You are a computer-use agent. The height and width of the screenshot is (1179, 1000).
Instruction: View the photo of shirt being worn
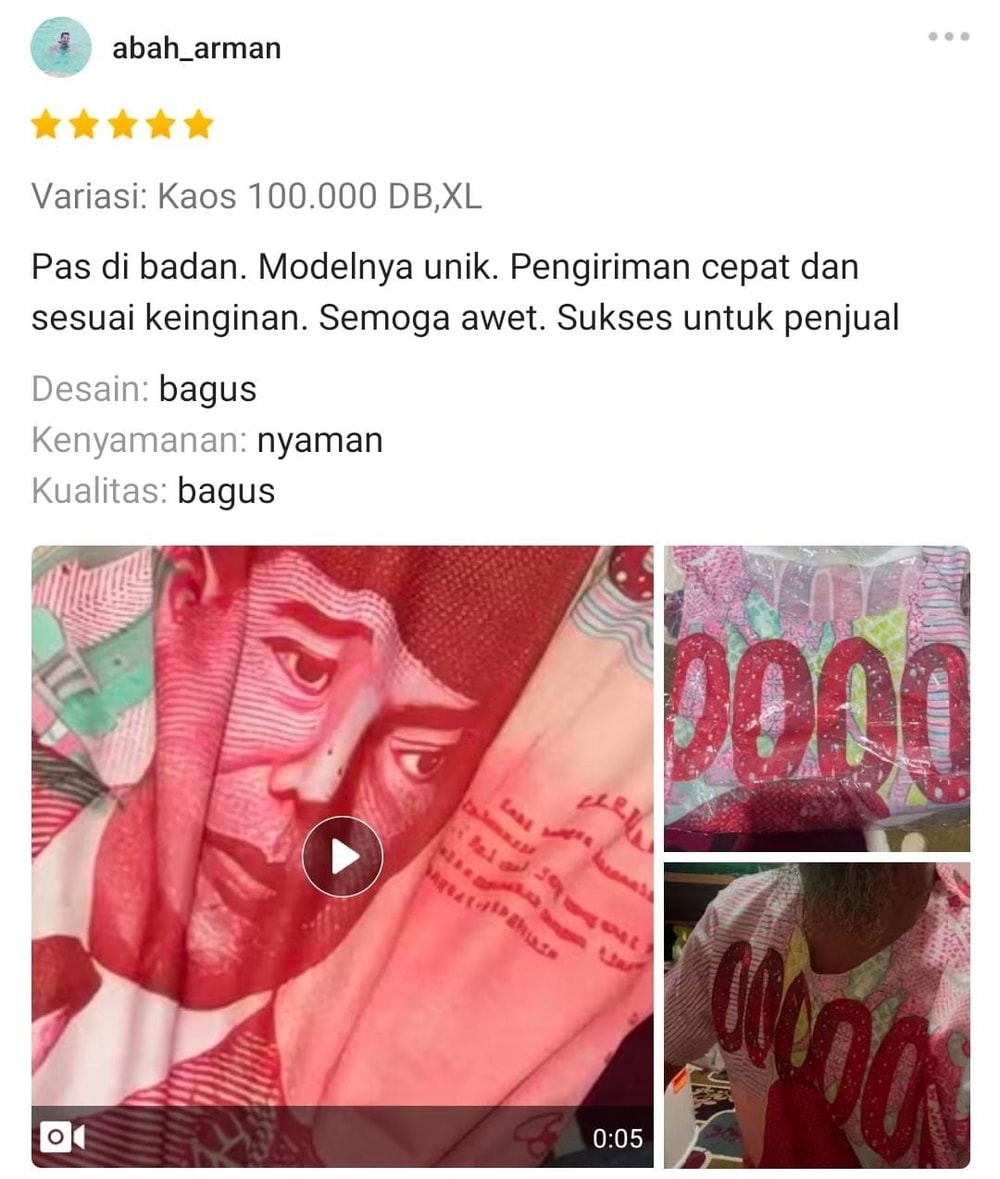816,1014
